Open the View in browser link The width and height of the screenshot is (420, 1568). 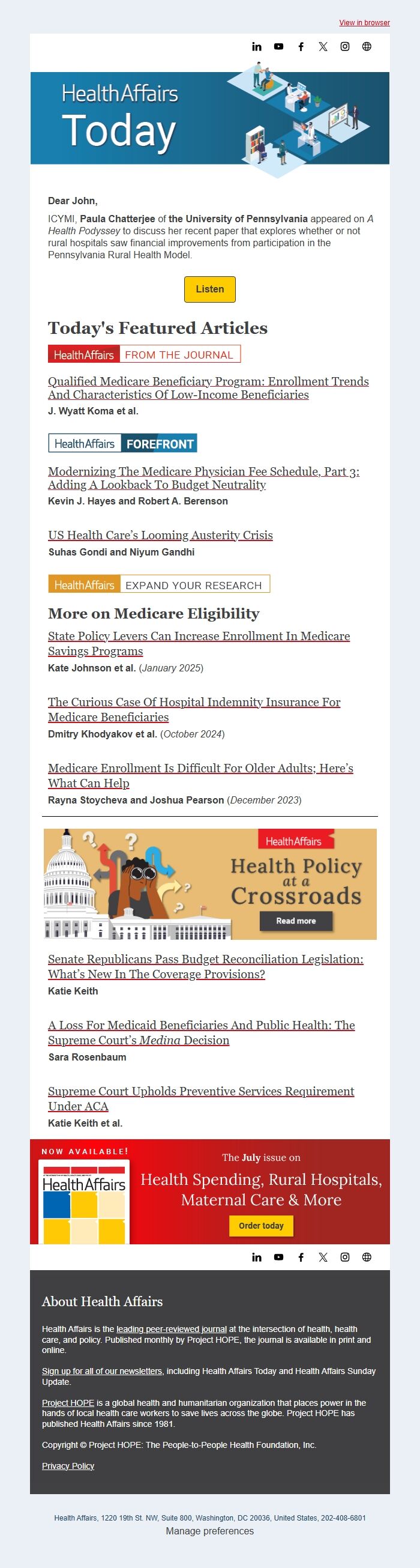364,23
